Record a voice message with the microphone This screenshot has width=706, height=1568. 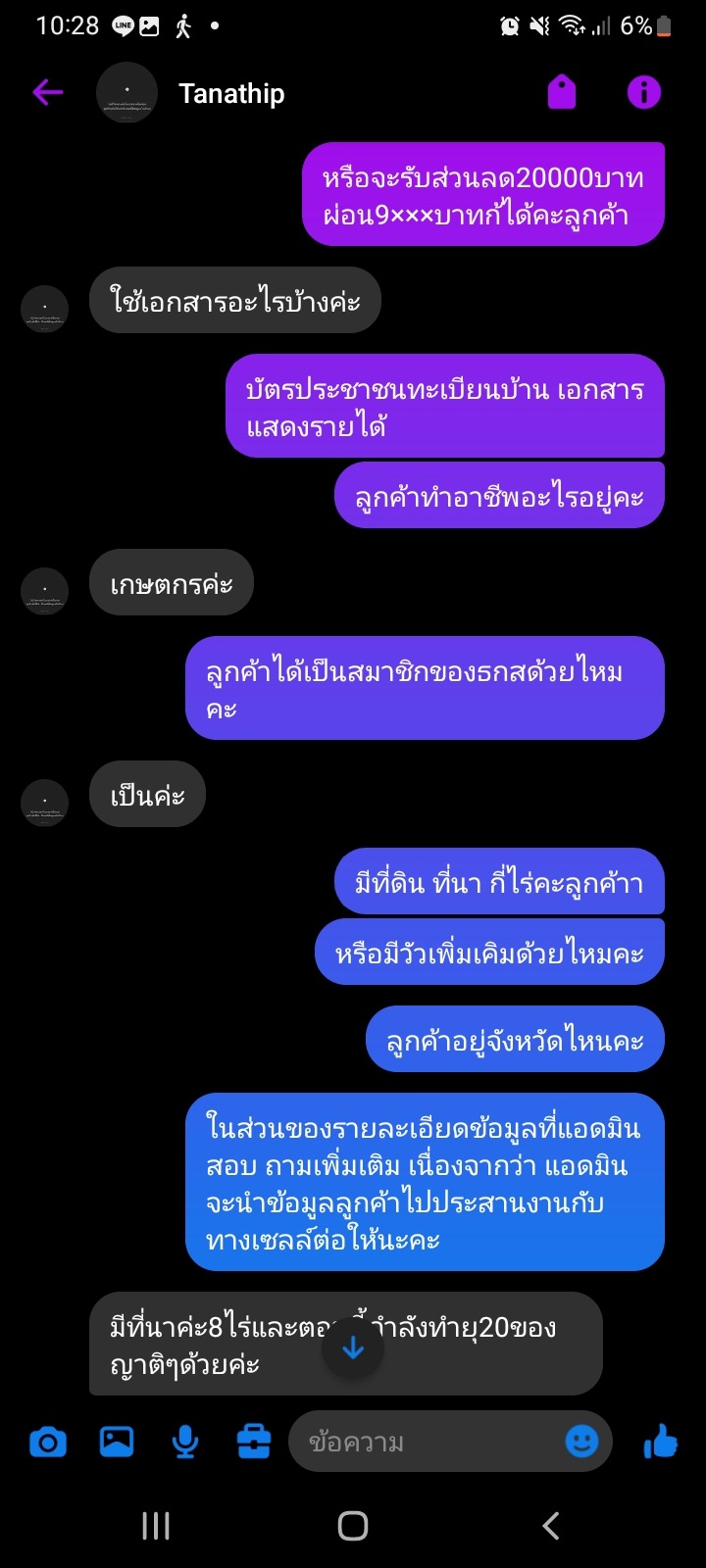tap(184, 1443)
